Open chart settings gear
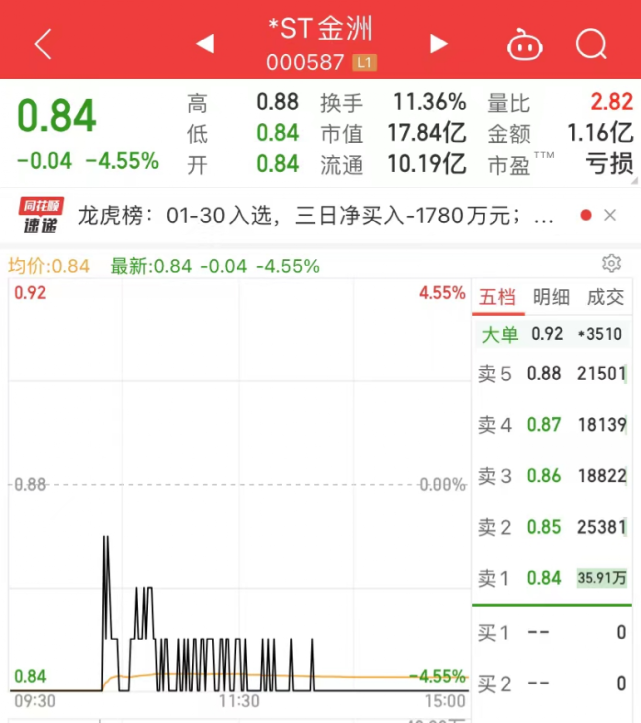 pyautogui.click(x=611, y=264)
